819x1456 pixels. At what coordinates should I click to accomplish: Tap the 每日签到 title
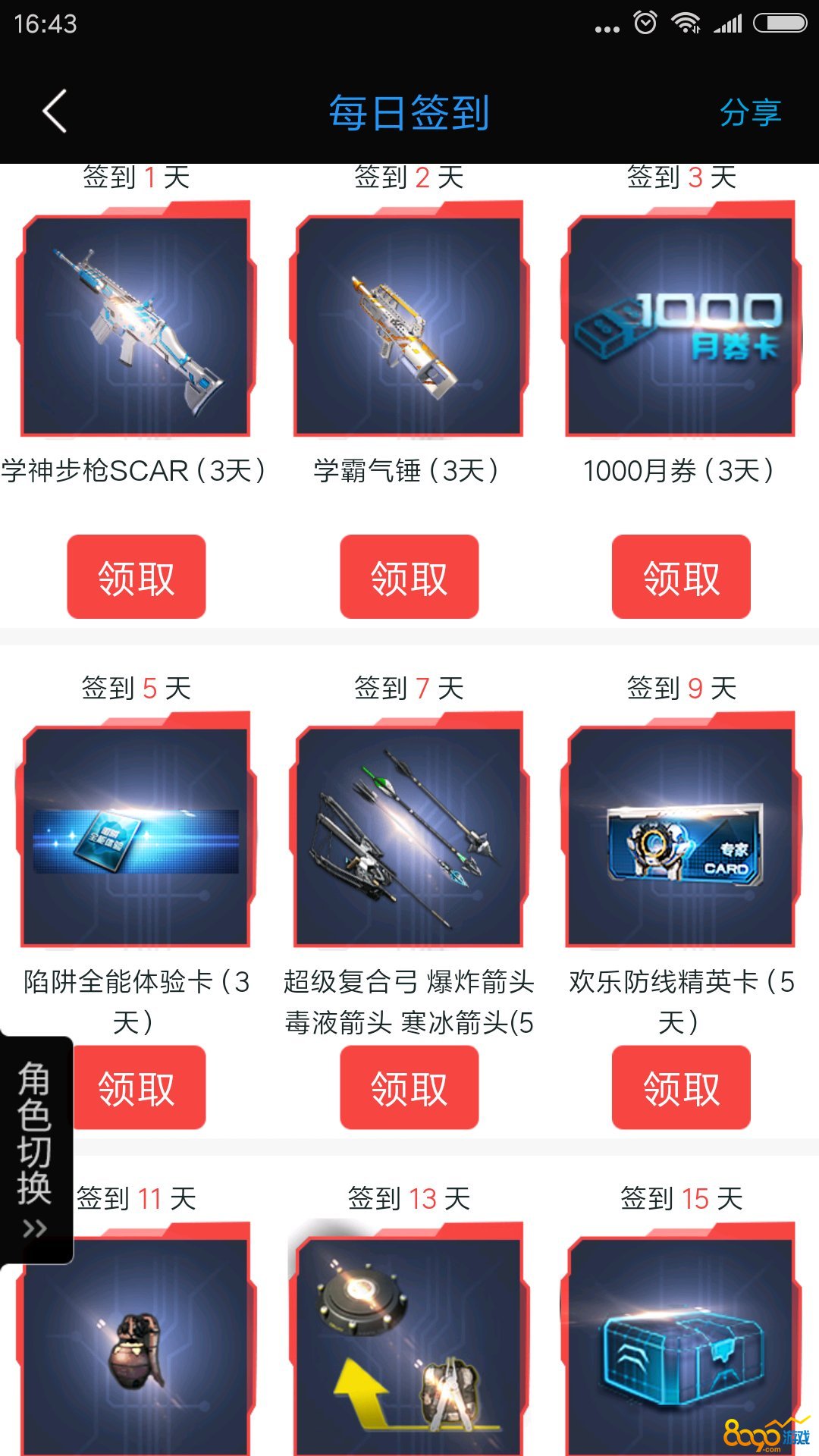coord(409,111)
